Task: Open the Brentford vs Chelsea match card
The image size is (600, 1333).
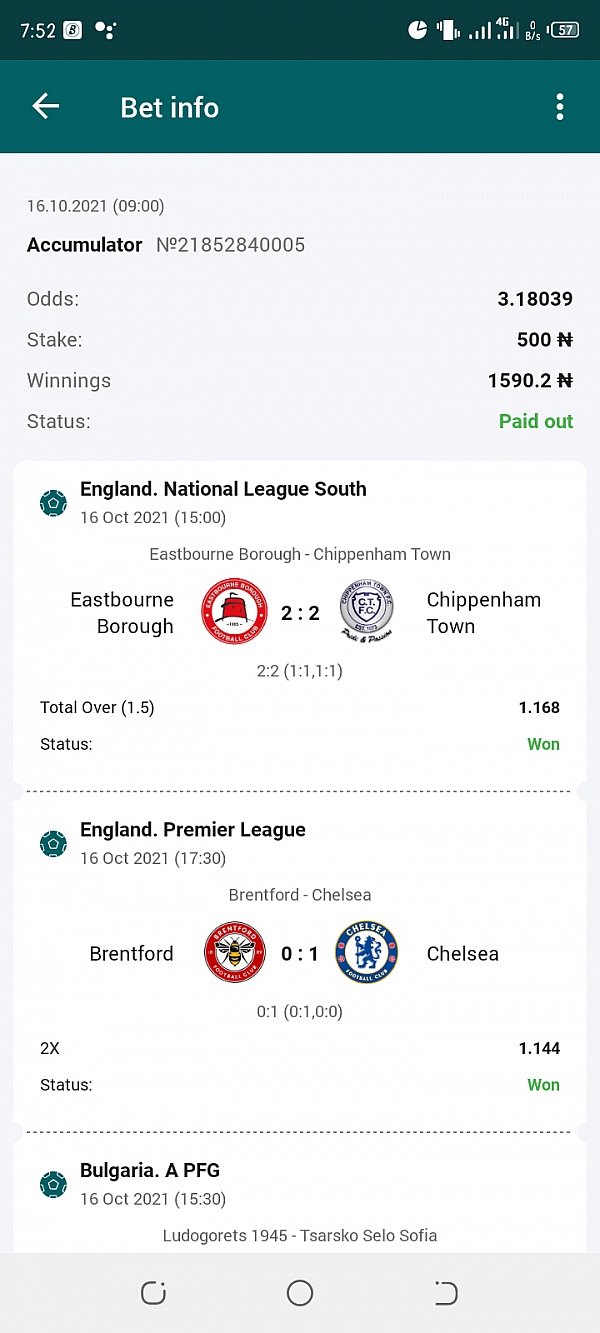Action: [300, 962]
